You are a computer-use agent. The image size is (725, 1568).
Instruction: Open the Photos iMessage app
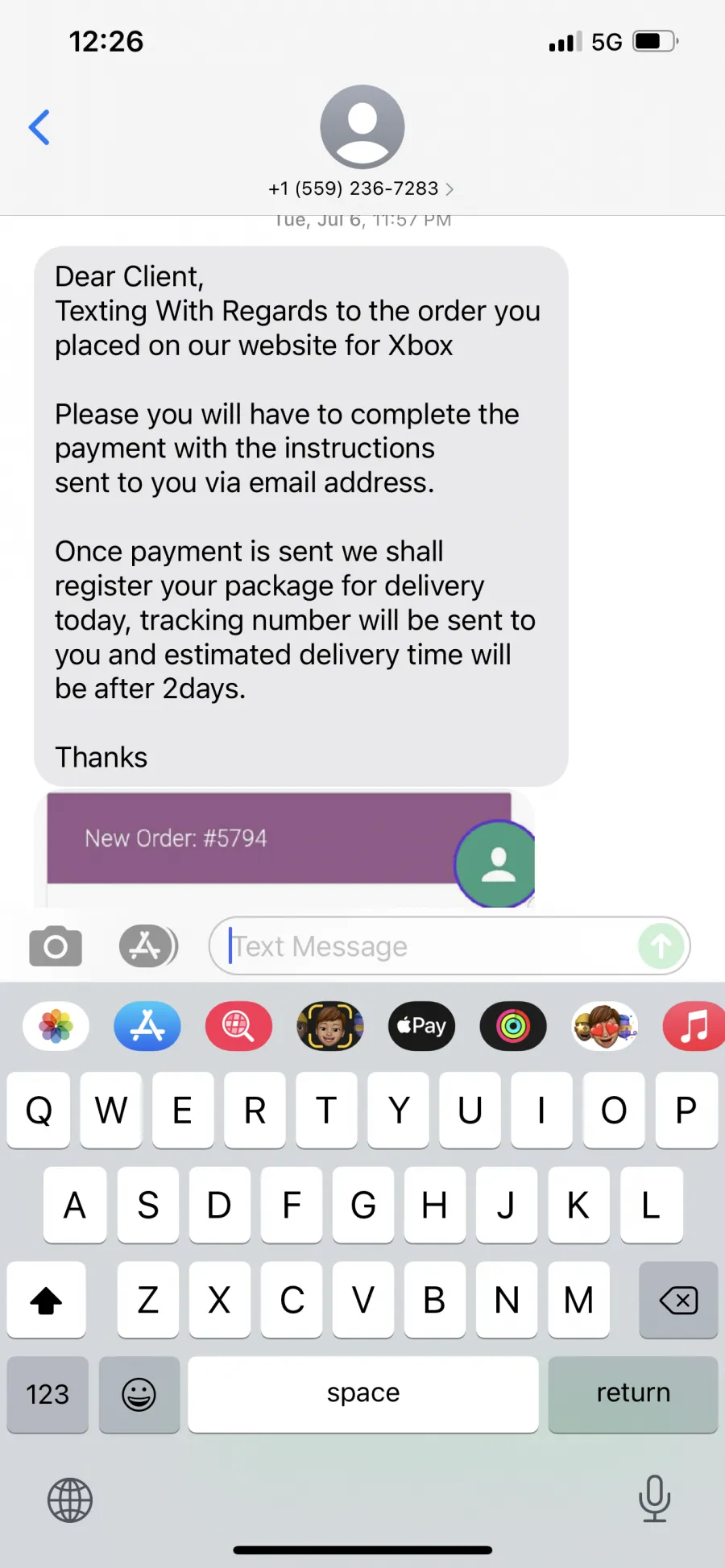[56, 1026]
